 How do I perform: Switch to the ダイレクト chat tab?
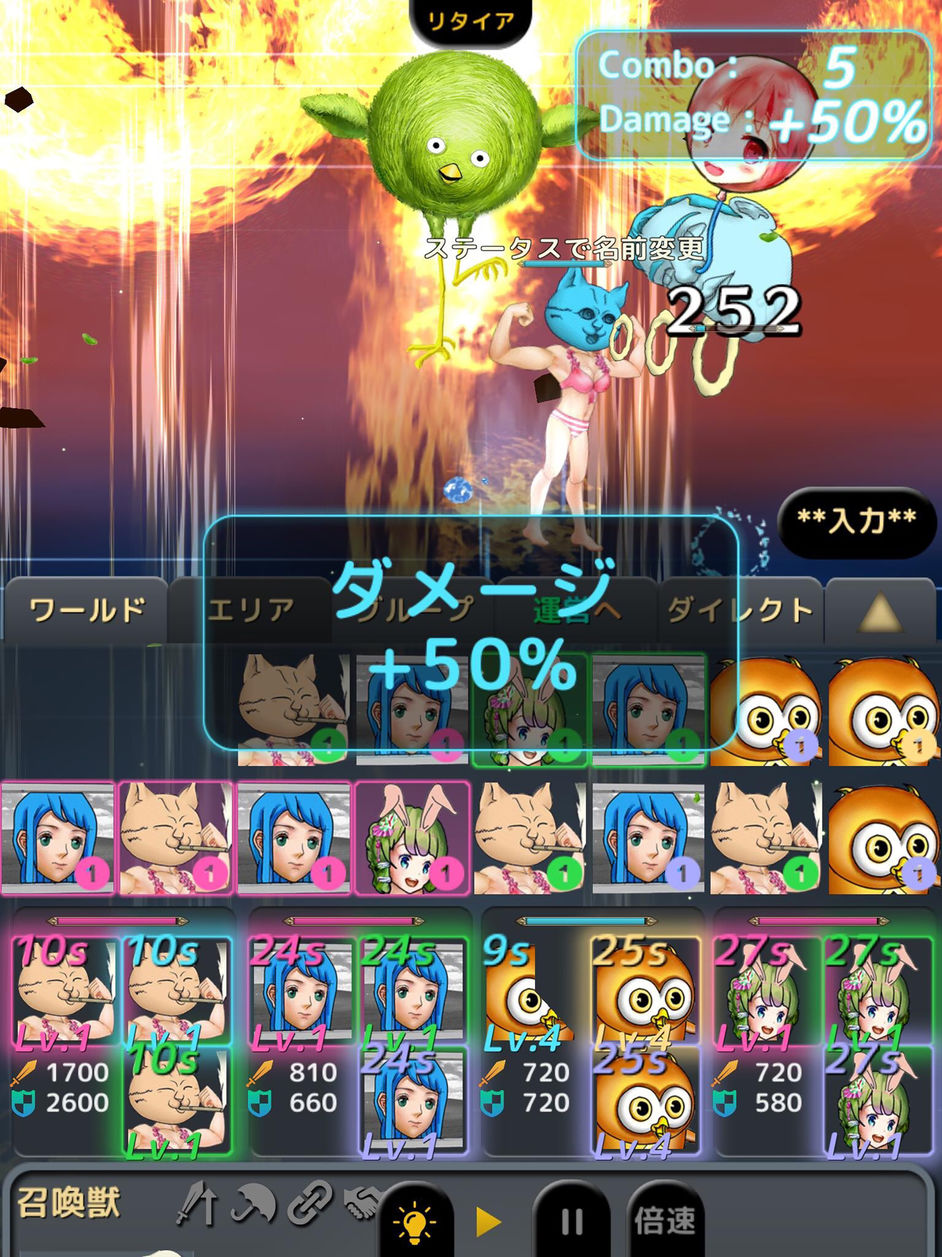pos(740,610)
